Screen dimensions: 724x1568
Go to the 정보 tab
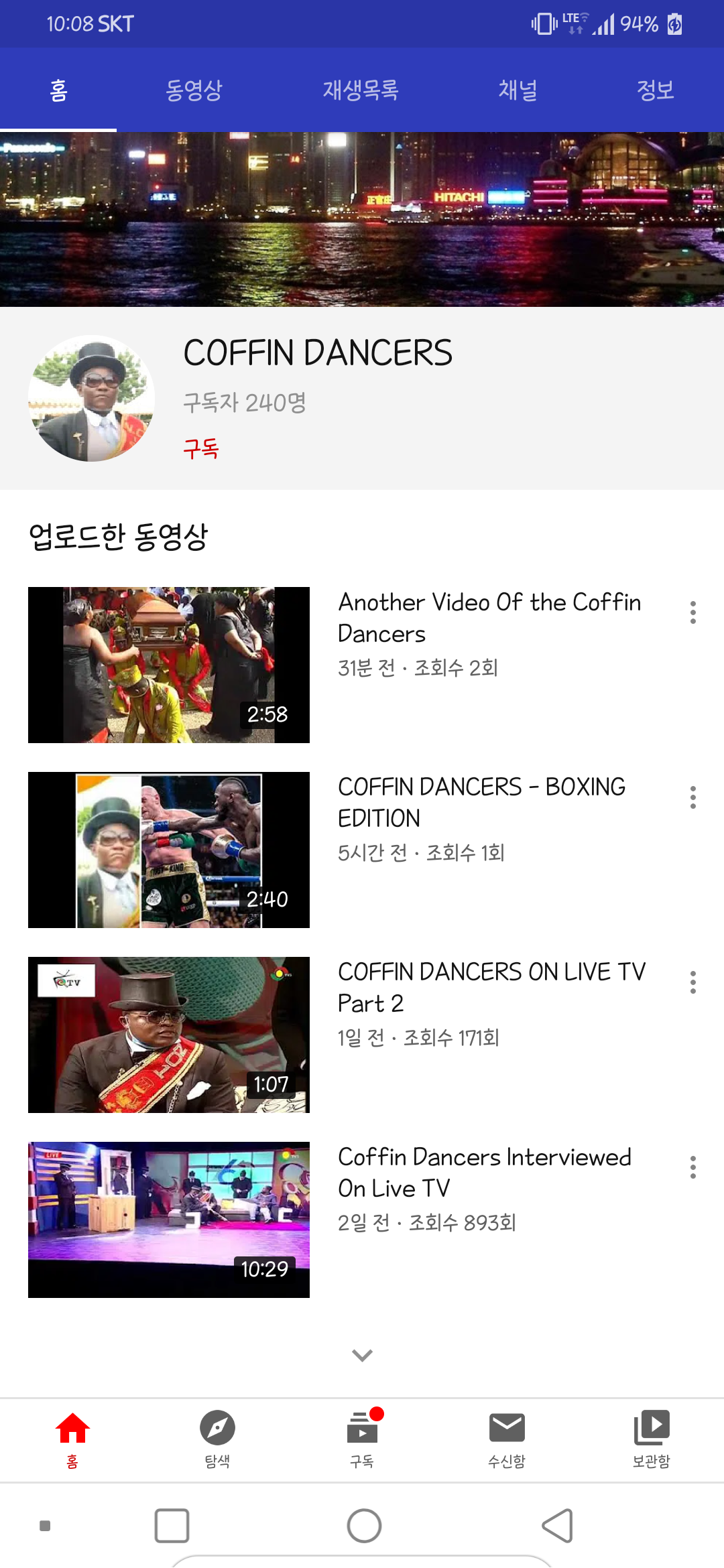point(655,90)
